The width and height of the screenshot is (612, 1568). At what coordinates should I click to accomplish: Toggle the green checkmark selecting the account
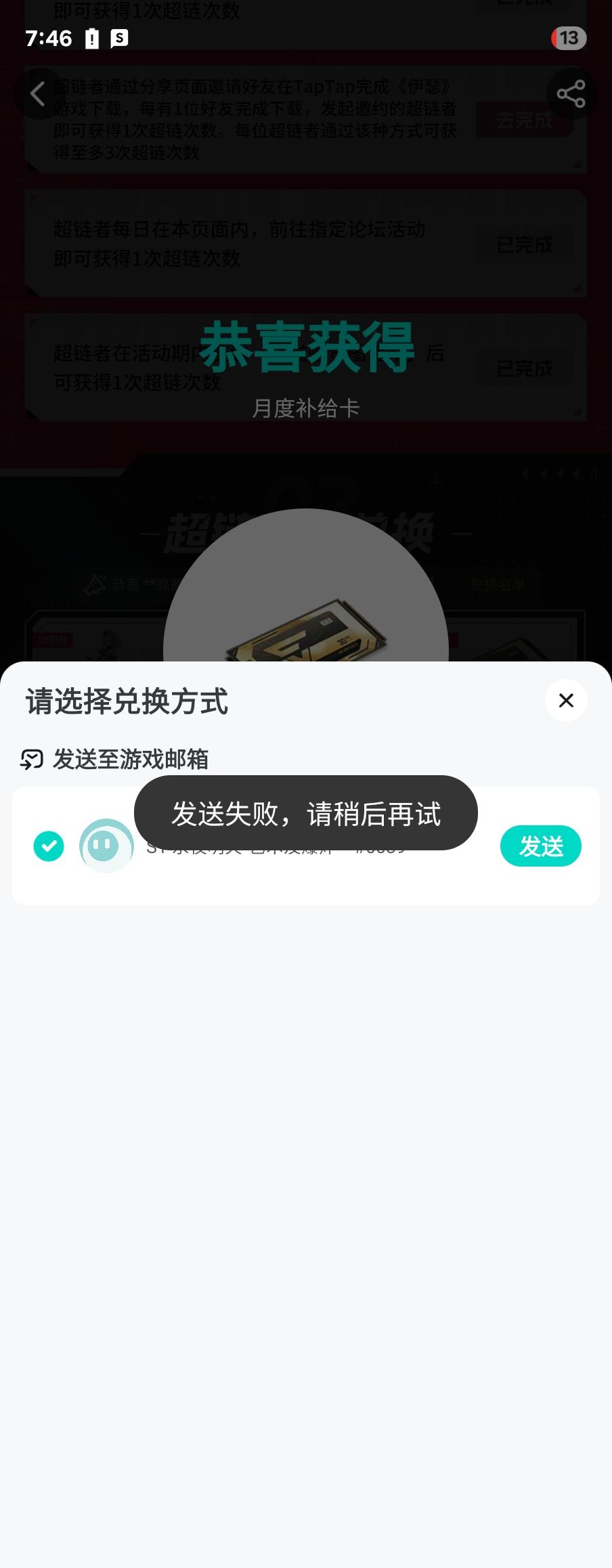48,846
